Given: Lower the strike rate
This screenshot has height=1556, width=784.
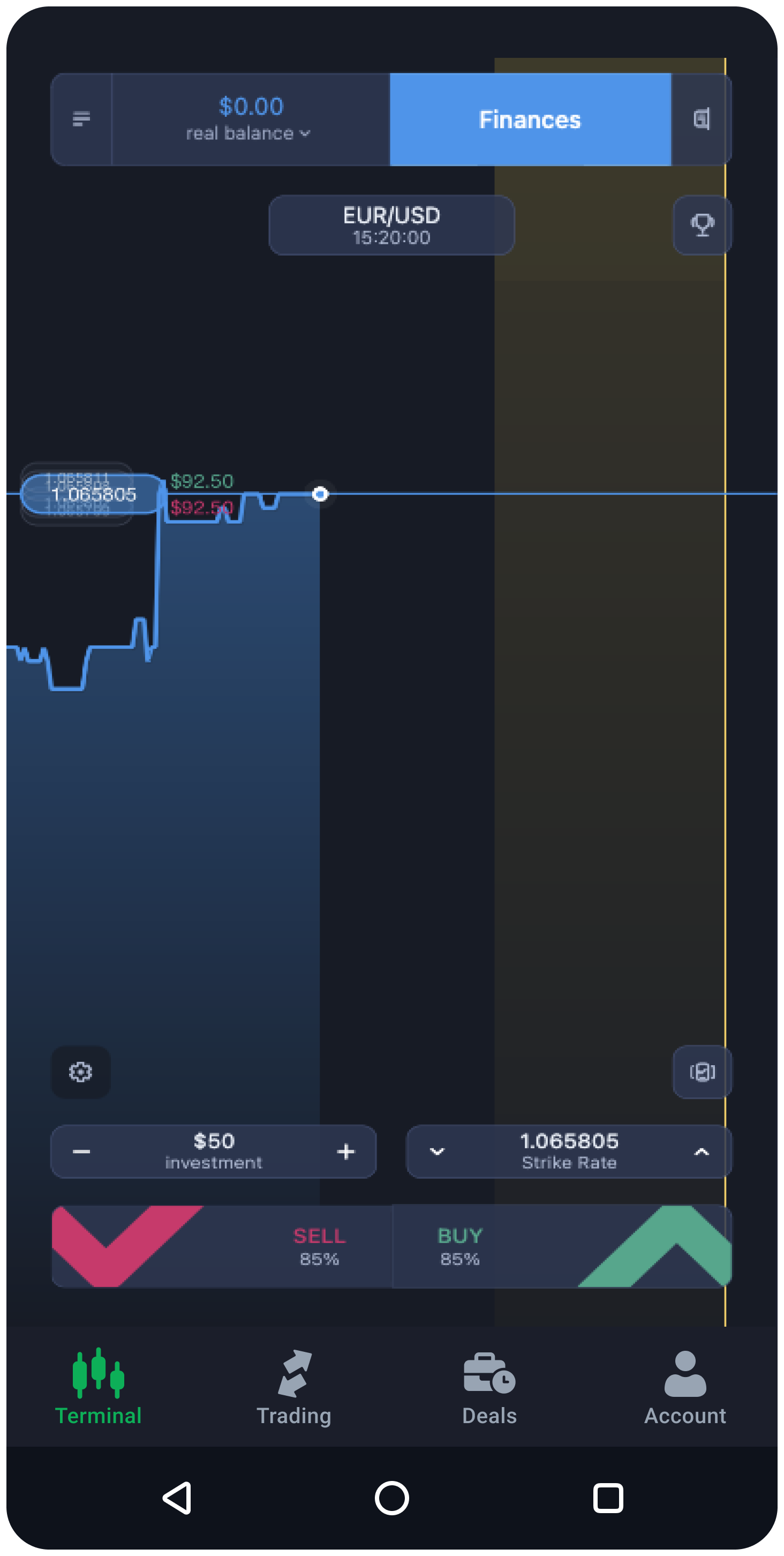Looking at the screenshot, I should pos(437,1152).
